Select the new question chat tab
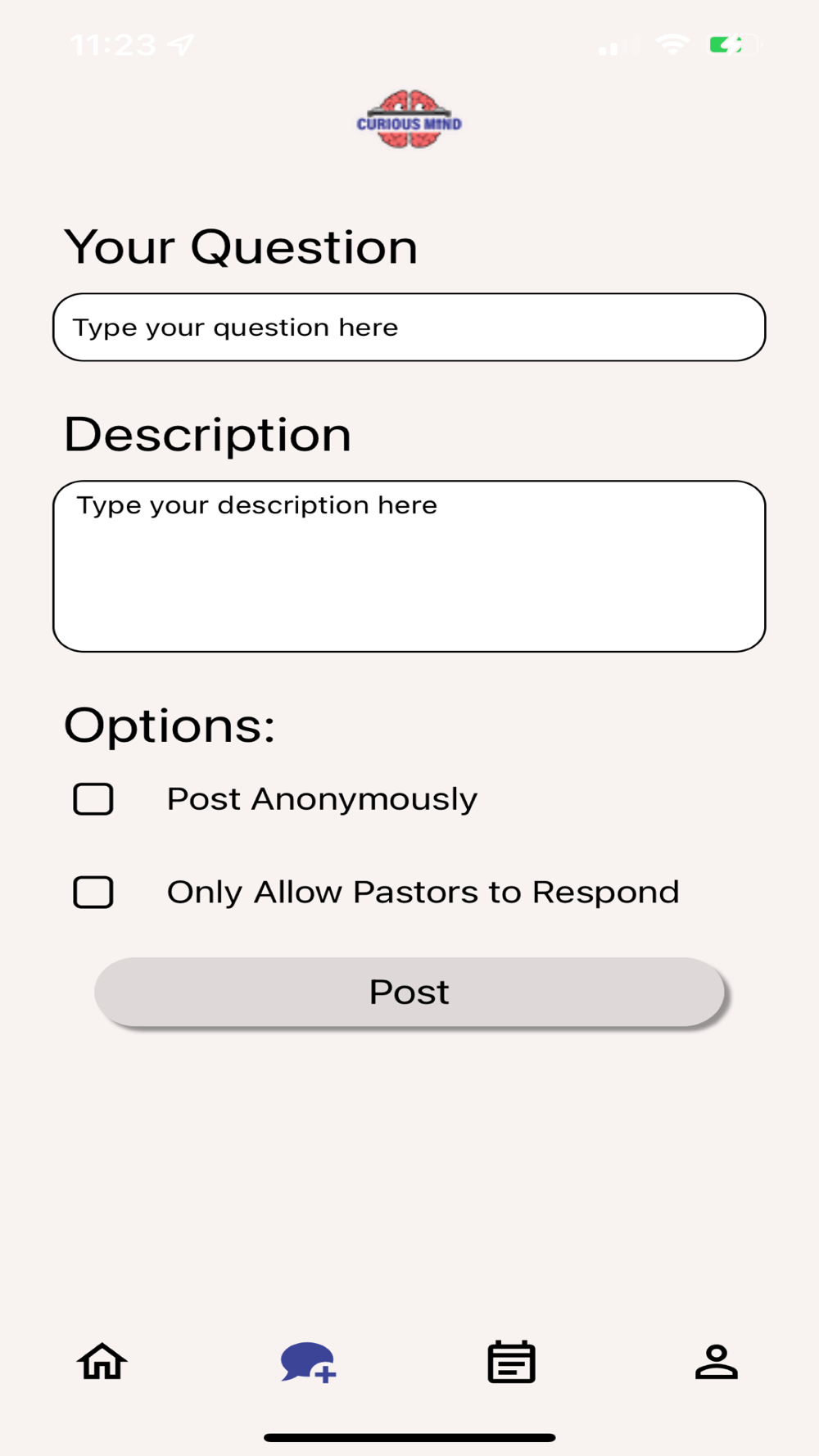Image resolution: width=819 pixels, height=1456 pixels. point(308,1363)
